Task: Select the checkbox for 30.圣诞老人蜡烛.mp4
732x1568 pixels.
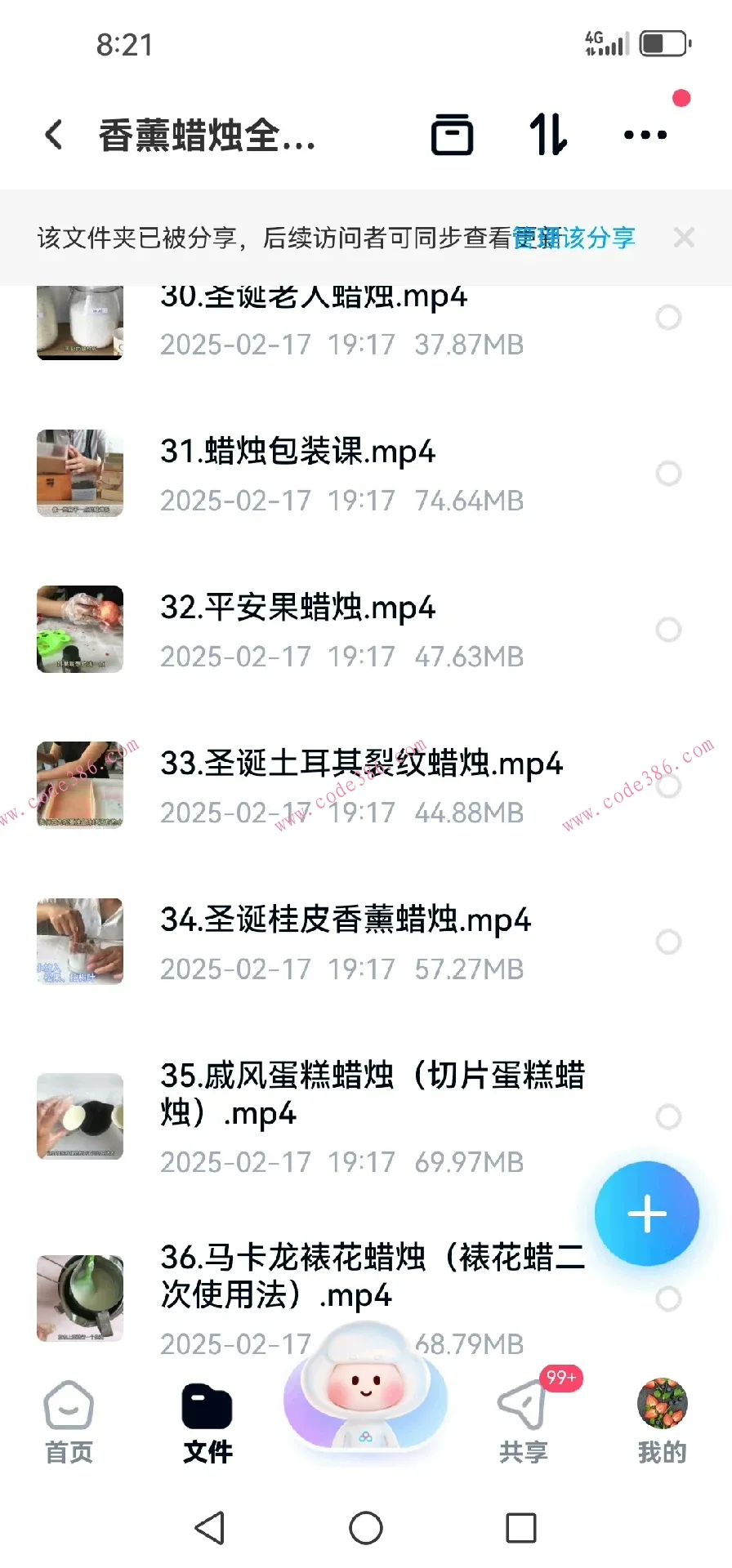Action: coord(670,317)
